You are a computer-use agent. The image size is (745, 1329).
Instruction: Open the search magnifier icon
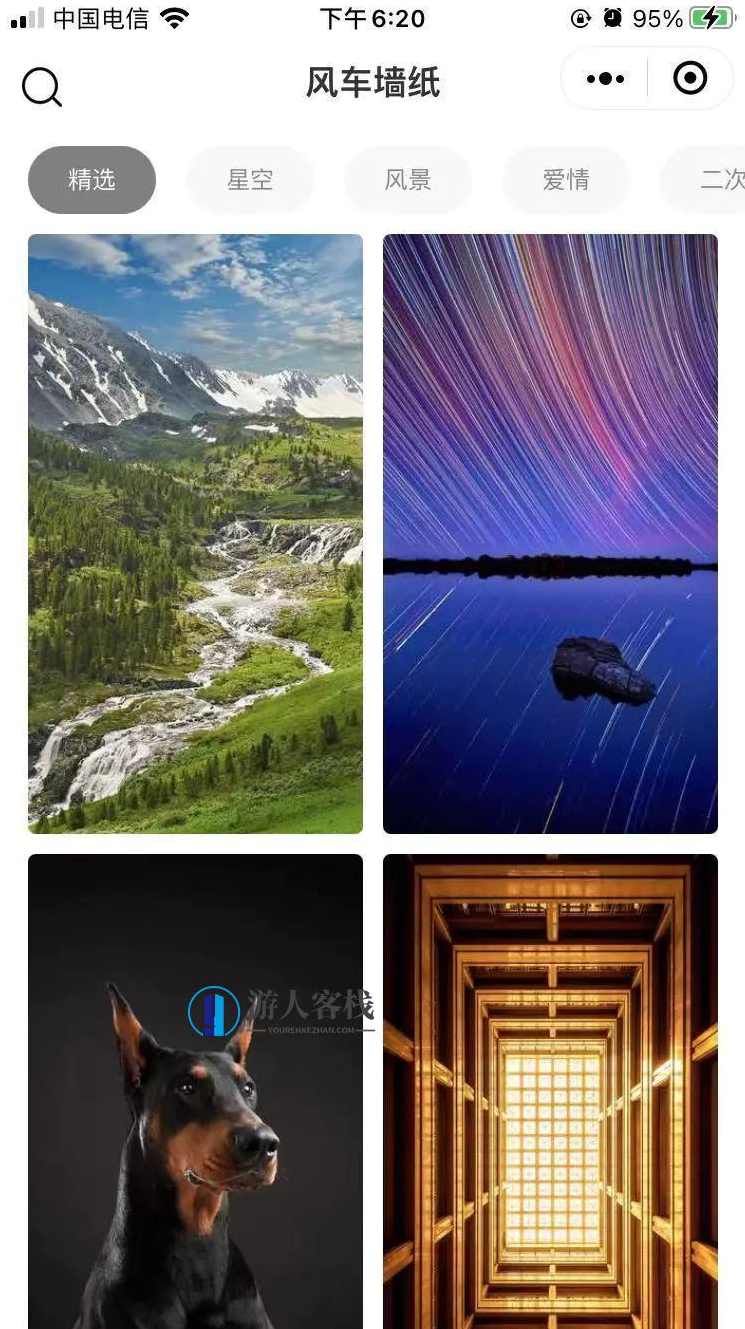point(42,87)
